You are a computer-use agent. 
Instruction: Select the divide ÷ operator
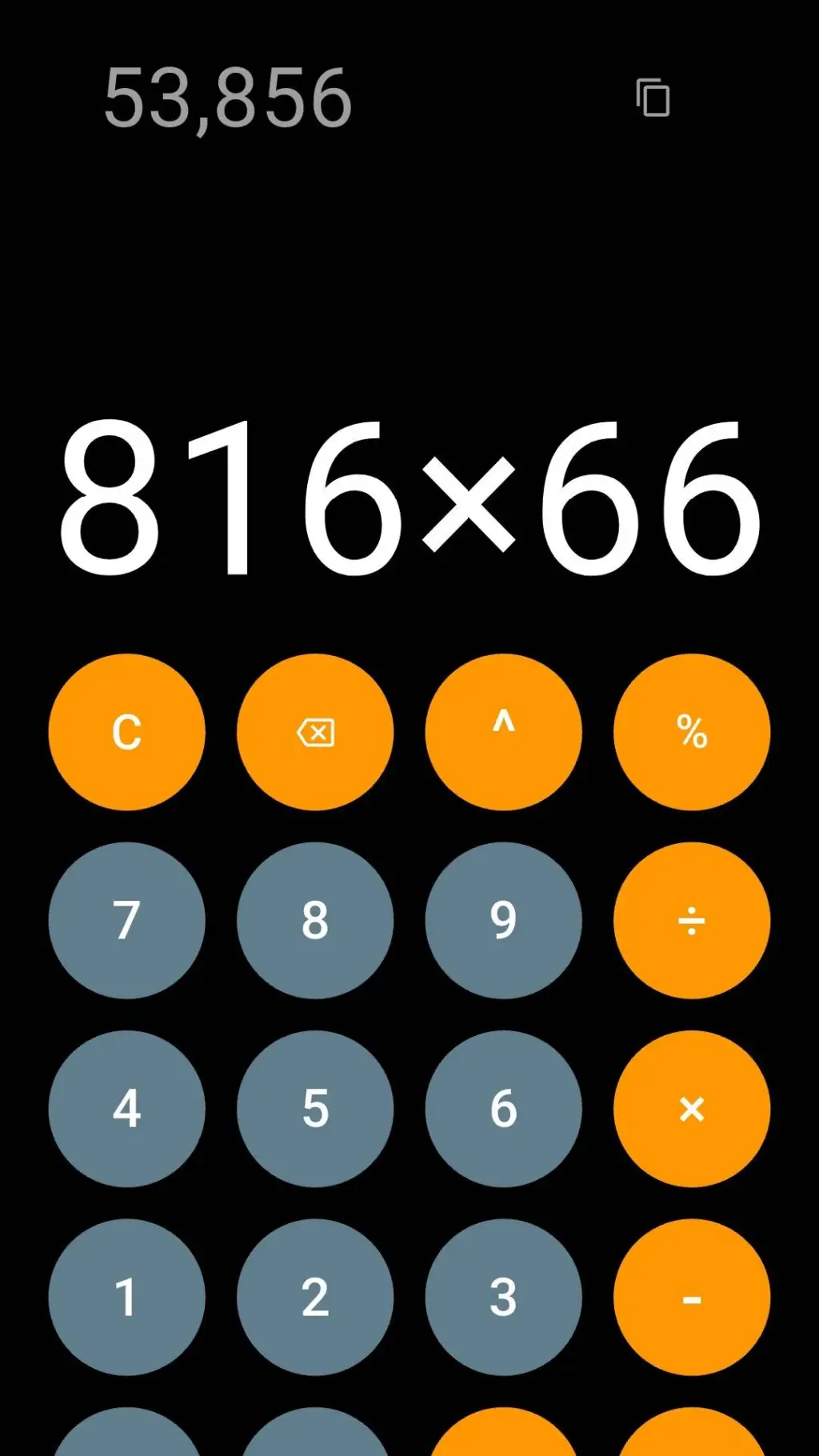pos(692,920)
